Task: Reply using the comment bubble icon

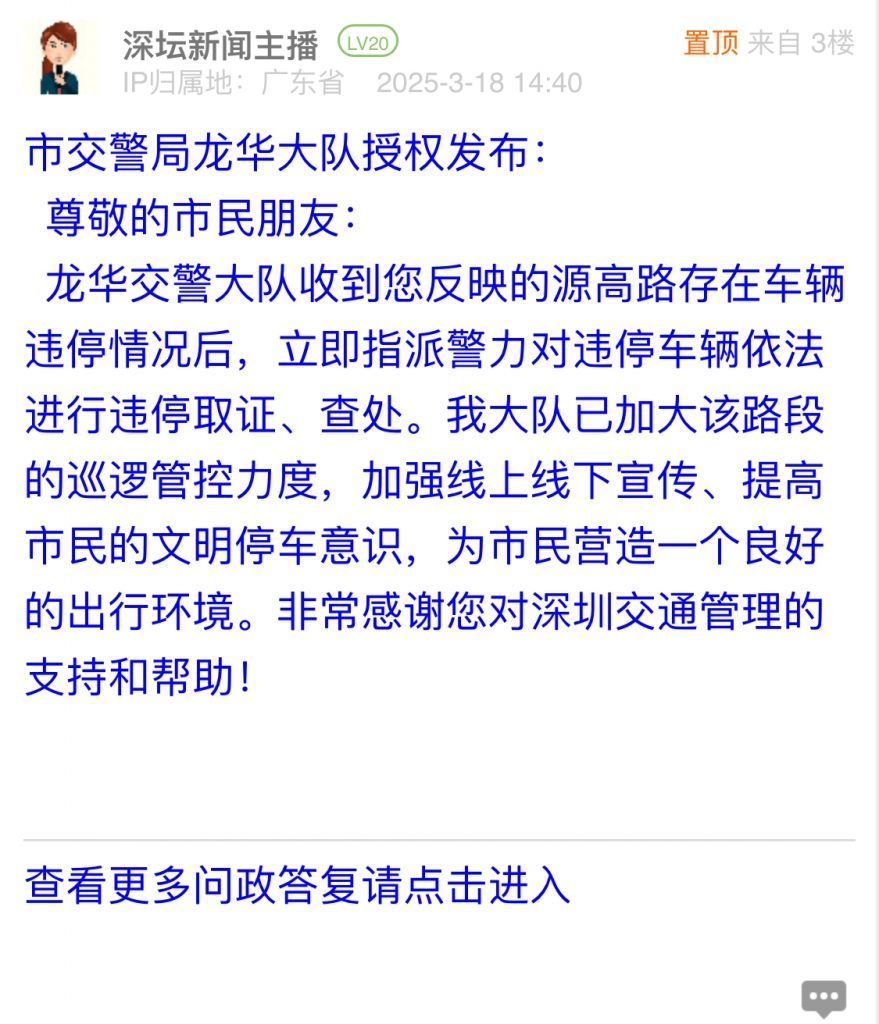Action: click(x=824, y=997)
